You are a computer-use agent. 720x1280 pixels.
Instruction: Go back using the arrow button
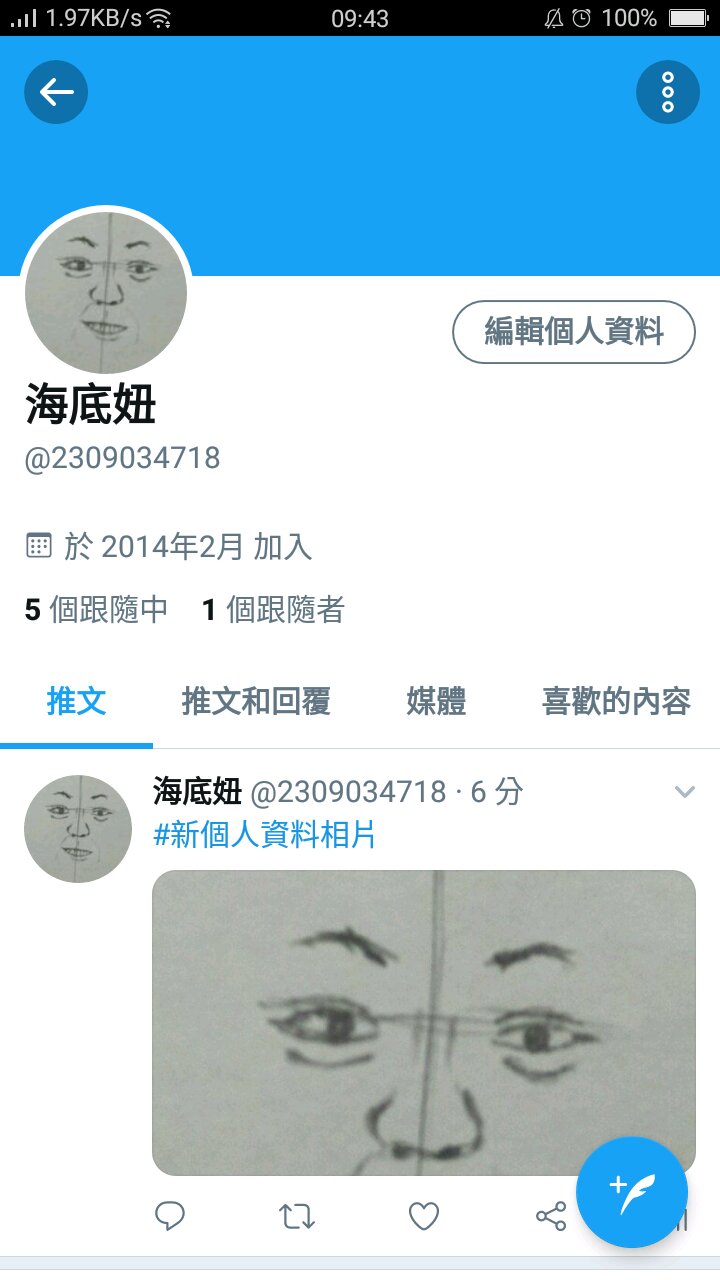56,92
